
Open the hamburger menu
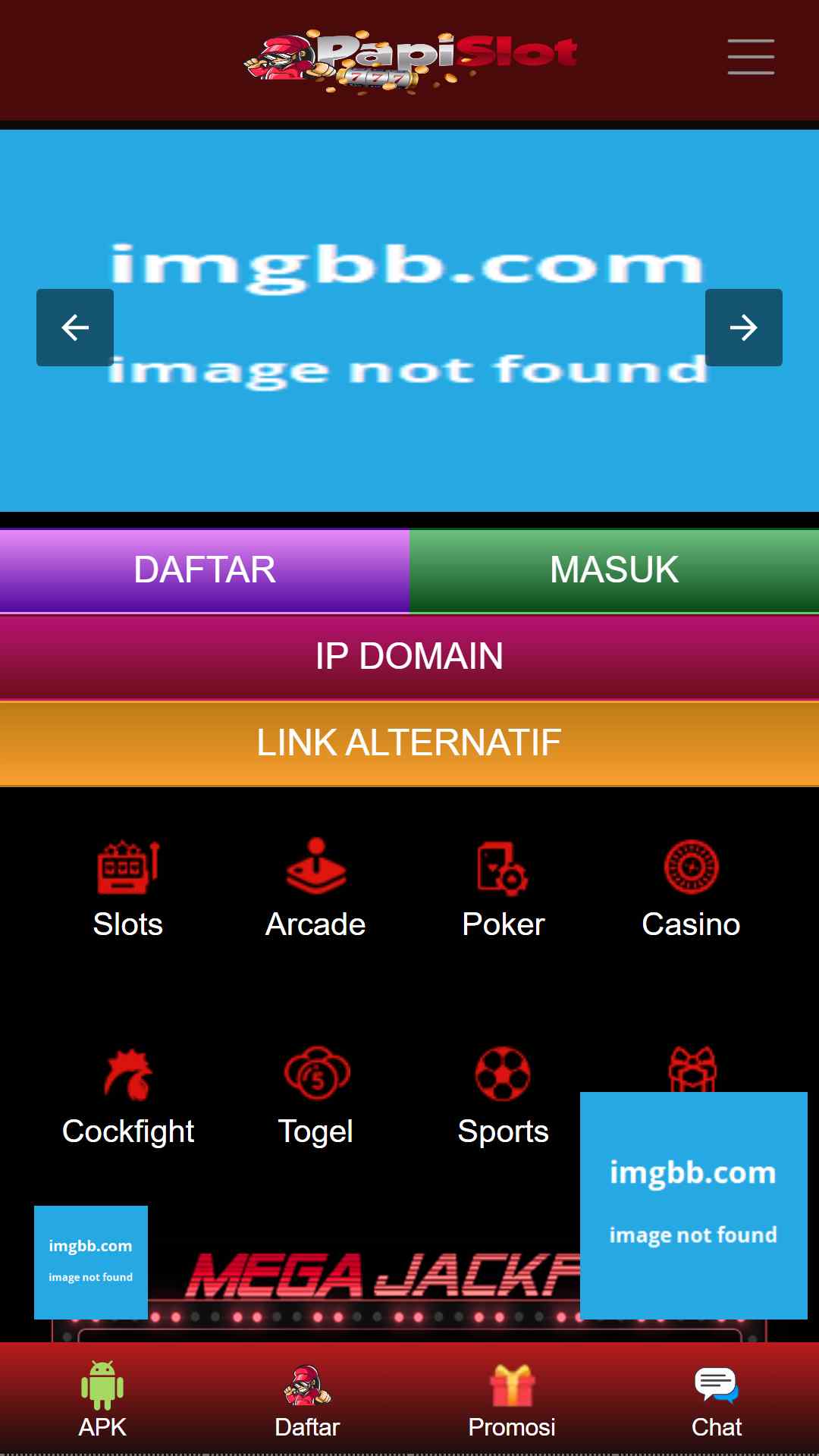coord(751,57)
